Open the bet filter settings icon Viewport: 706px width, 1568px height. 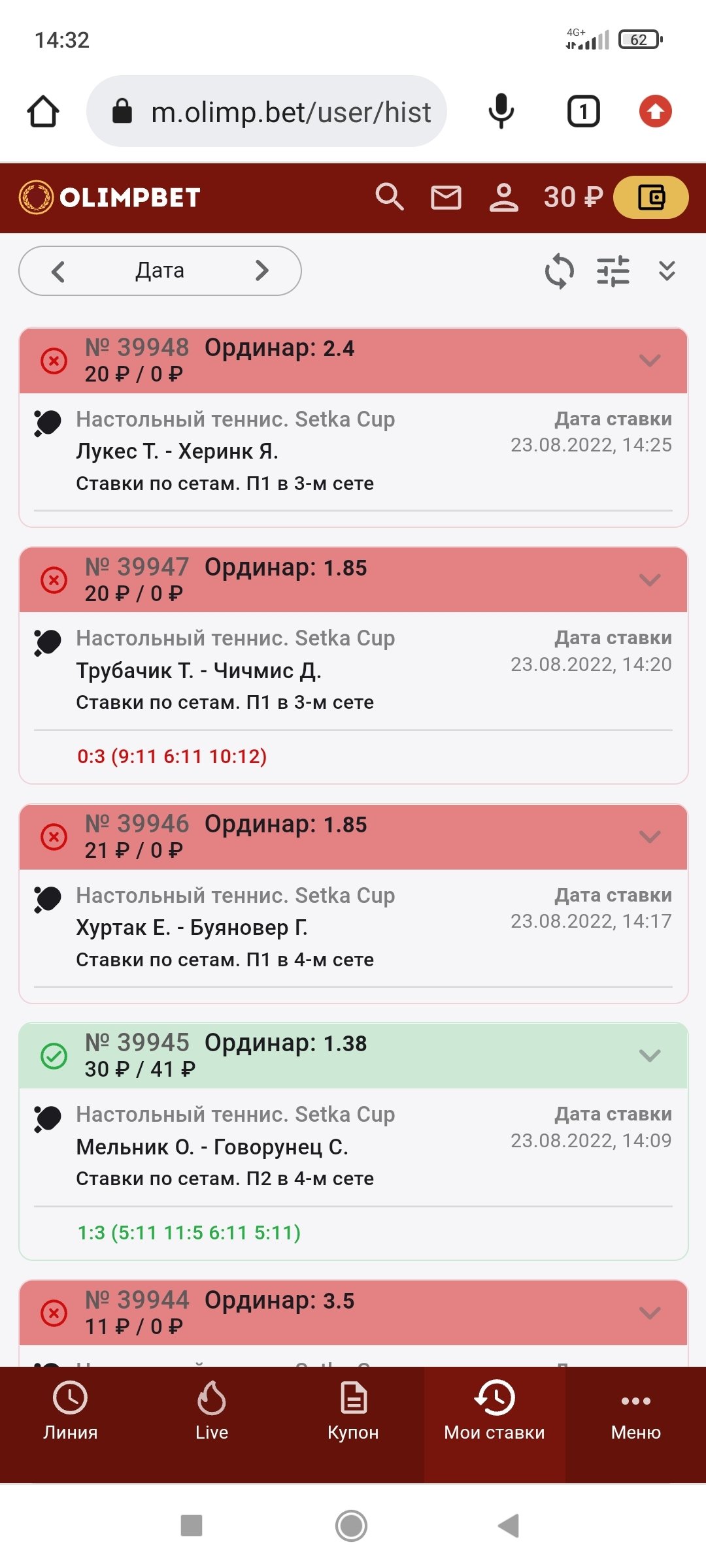pyautogui.click(x=613, y=271)
